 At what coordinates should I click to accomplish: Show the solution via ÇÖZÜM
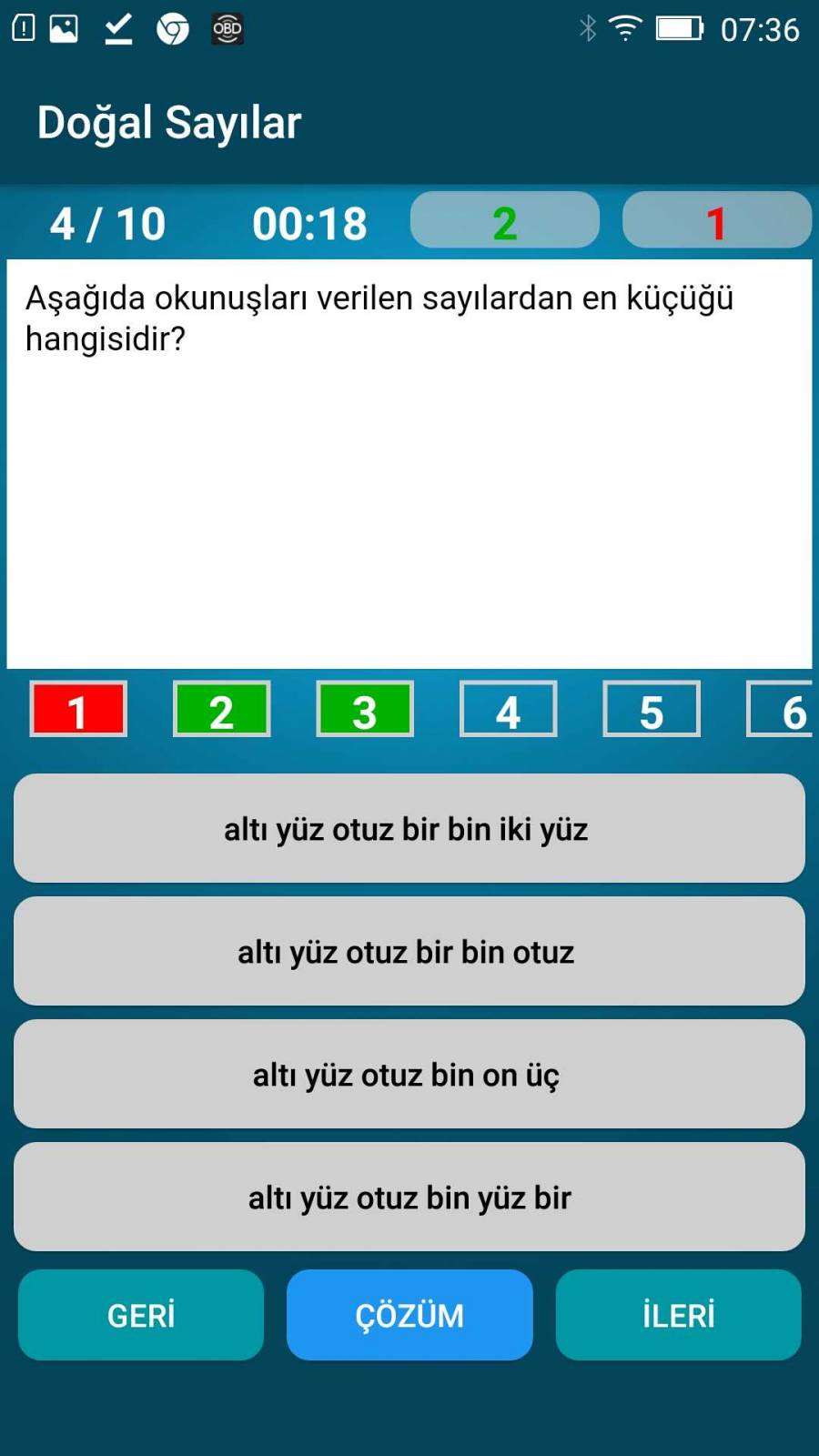[x=409, y=1315]
